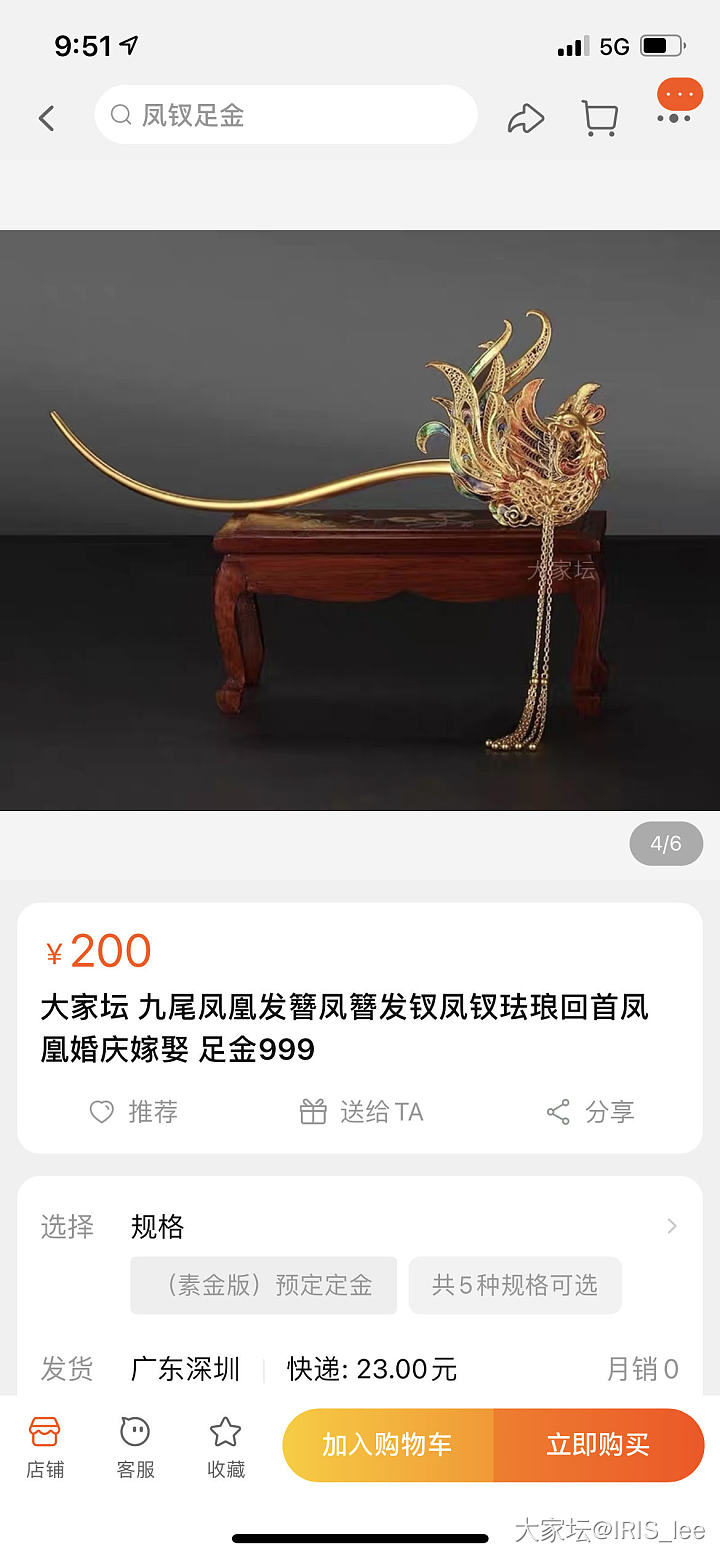
Task: Add this item to 收藏 favorites
Action: coord(225,1446)
